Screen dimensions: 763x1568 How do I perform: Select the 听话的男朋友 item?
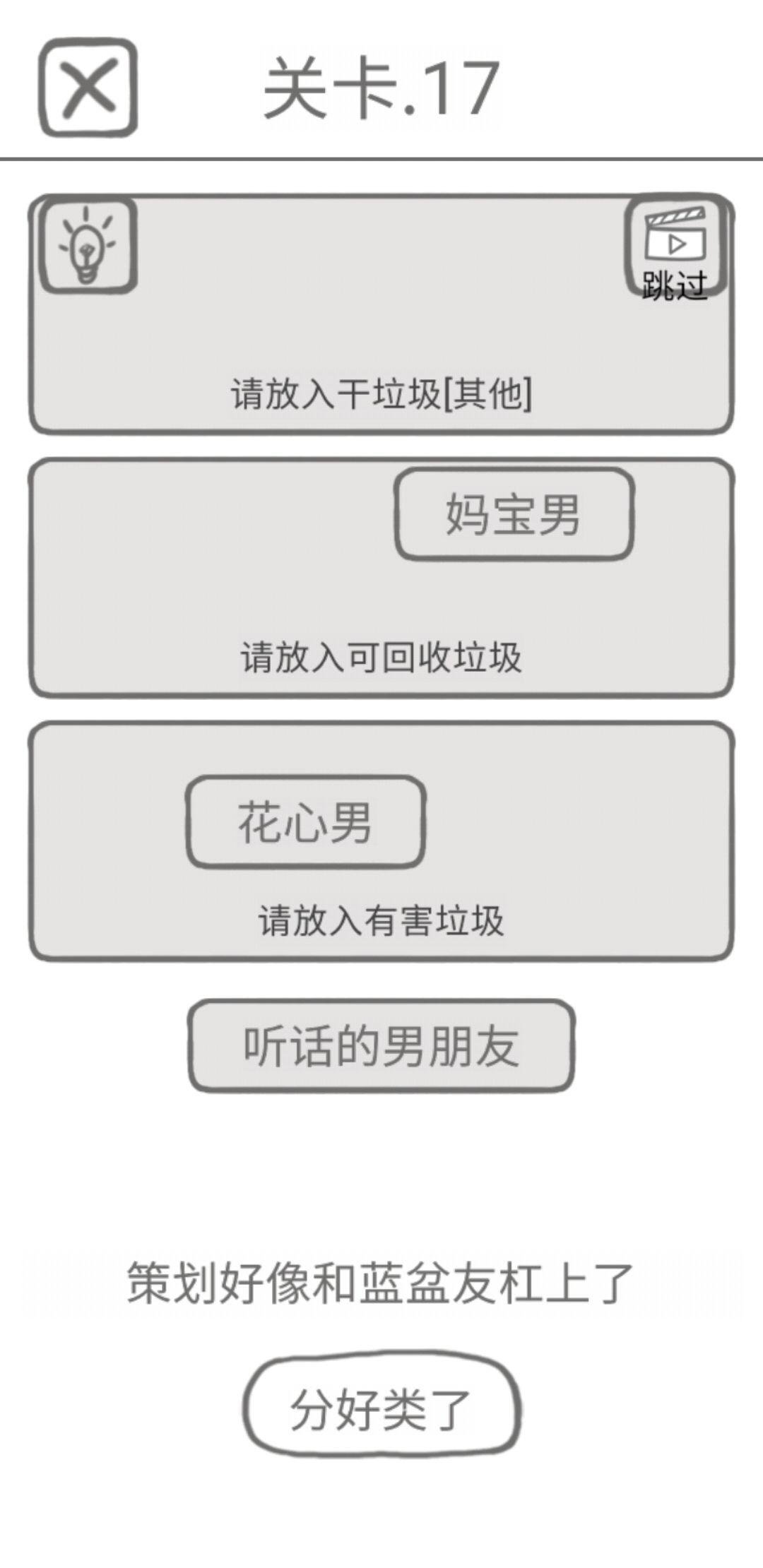381,1045
